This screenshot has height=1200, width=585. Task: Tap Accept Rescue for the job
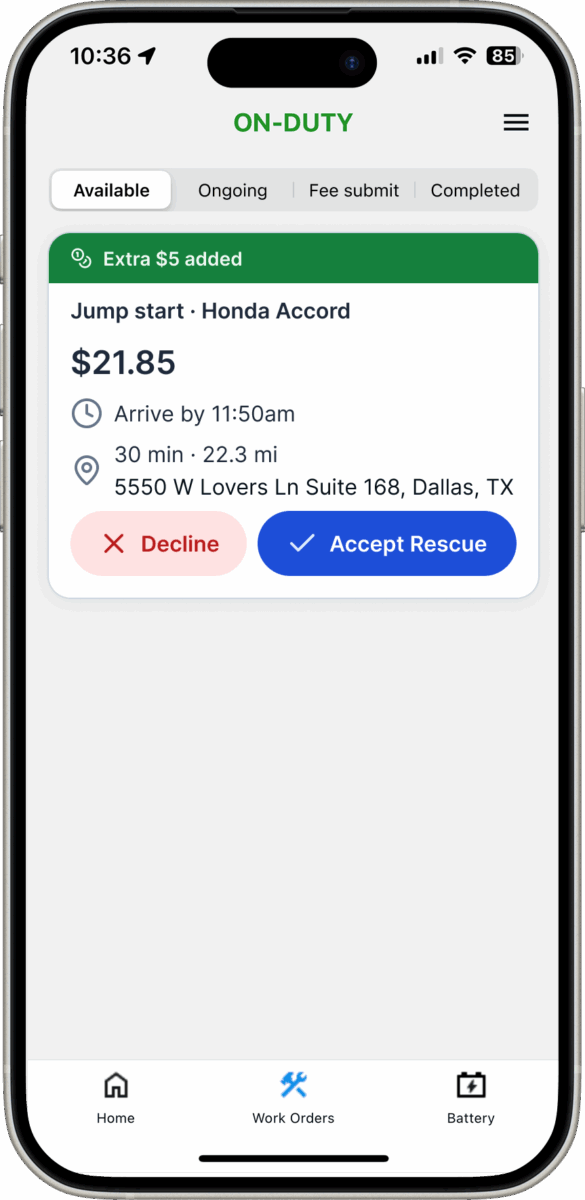tap(387, 543)
